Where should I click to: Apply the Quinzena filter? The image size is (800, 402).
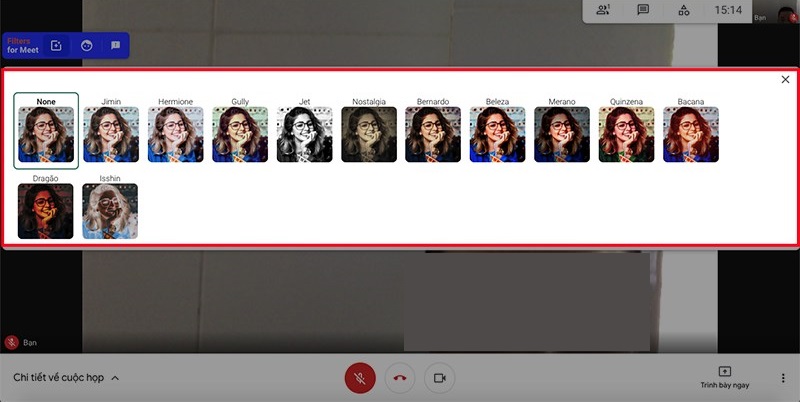[626, 134]
